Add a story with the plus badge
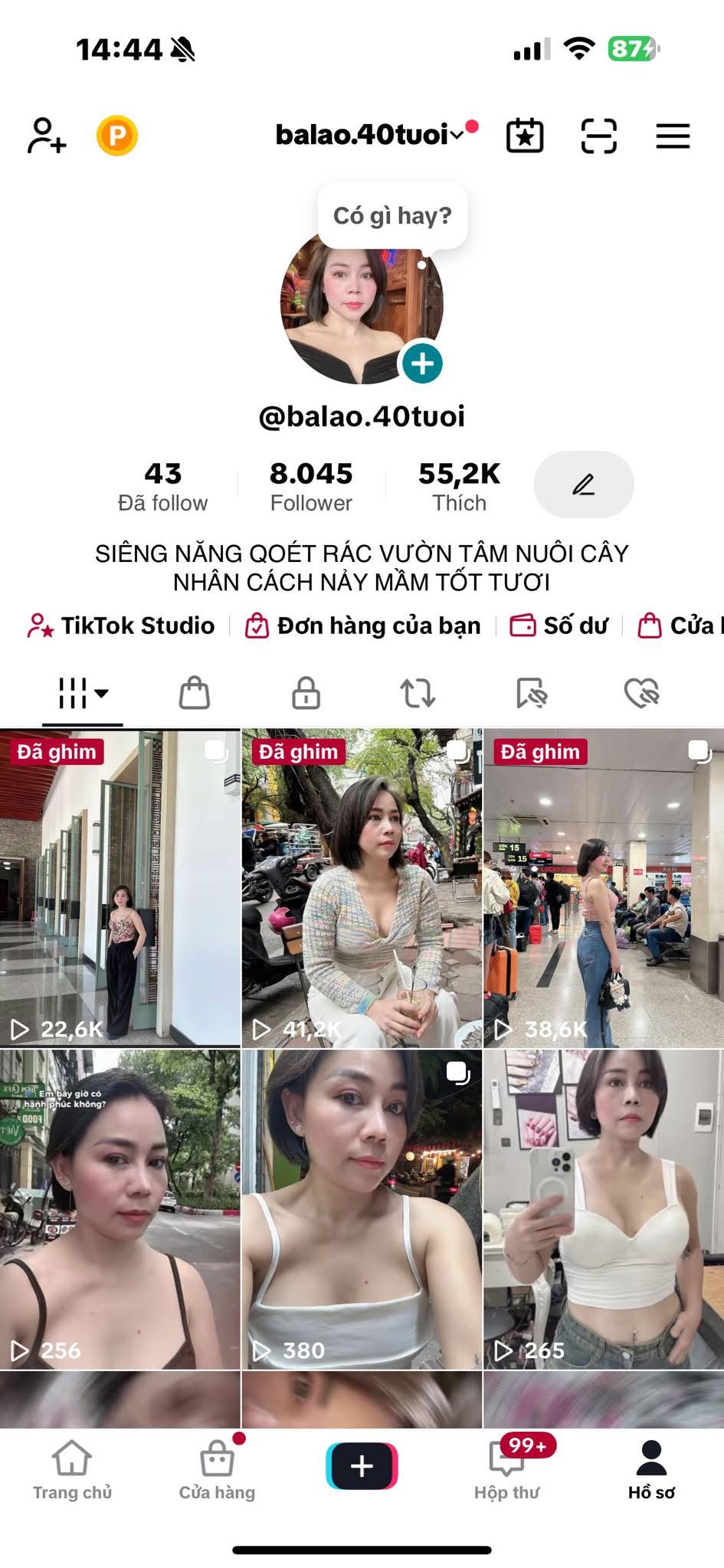This screenshot has width=724, height=1568. click(422, 364)
